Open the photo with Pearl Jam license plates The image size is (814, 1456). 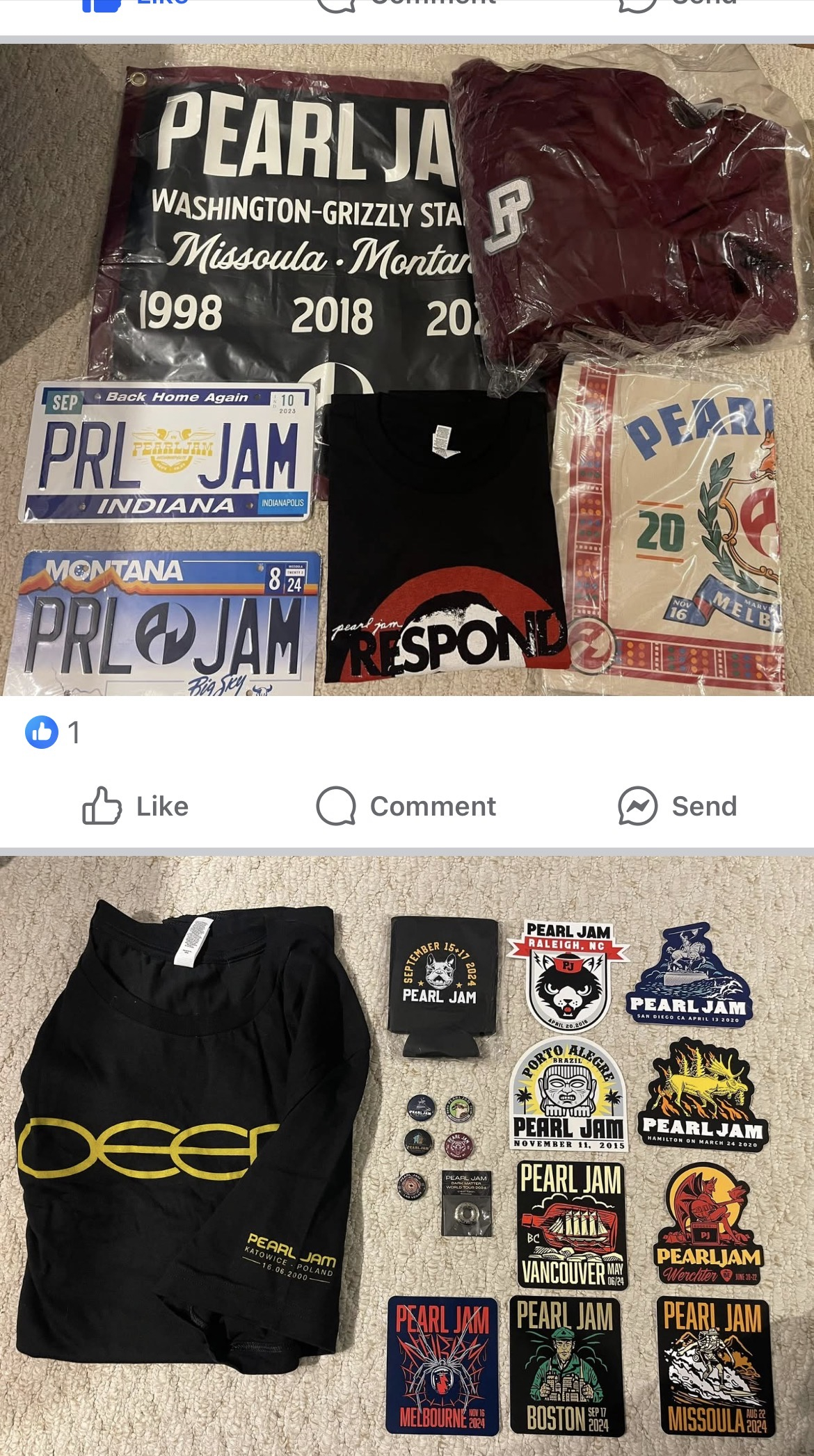[406, 369]
